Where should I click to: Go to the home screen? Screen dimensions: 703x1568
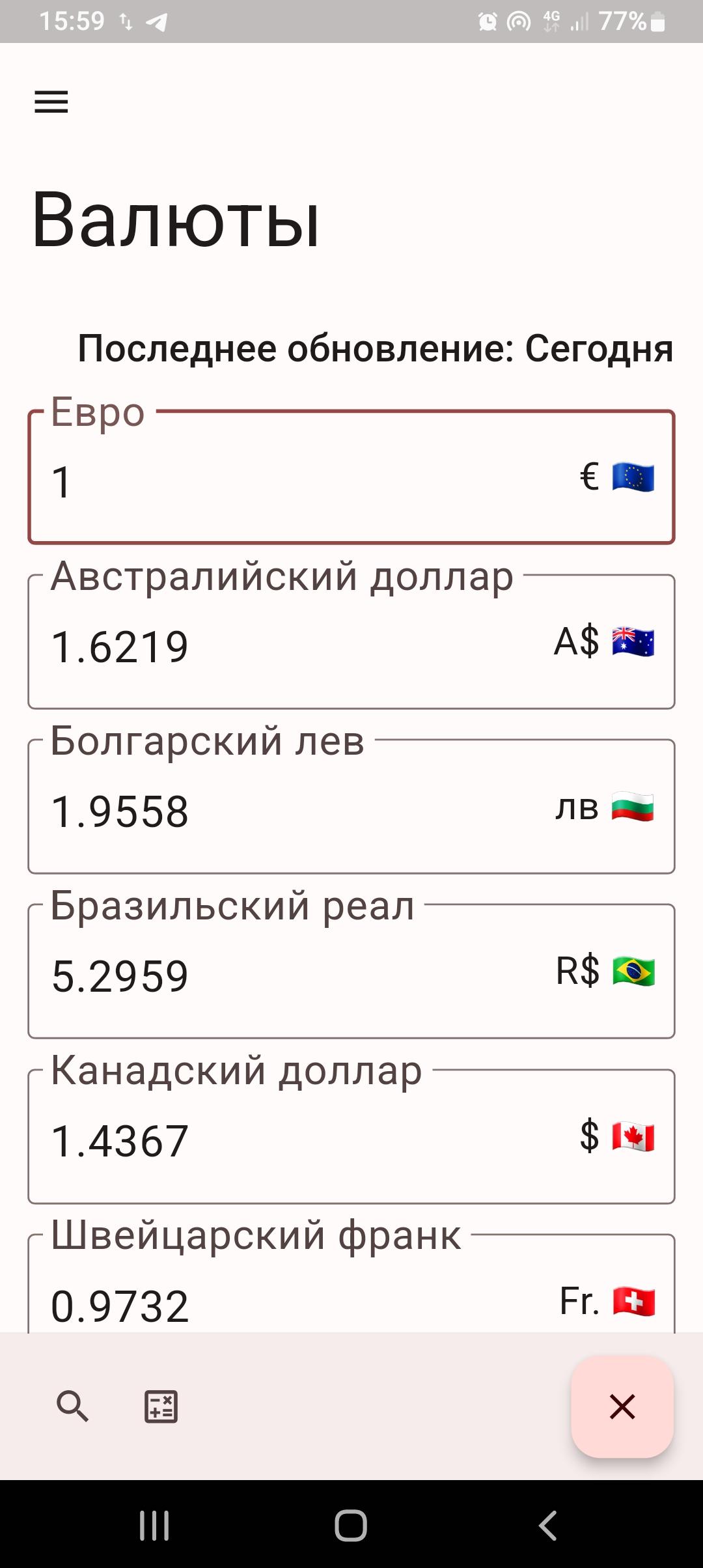pyautogui.click(x=351, y=1525)
